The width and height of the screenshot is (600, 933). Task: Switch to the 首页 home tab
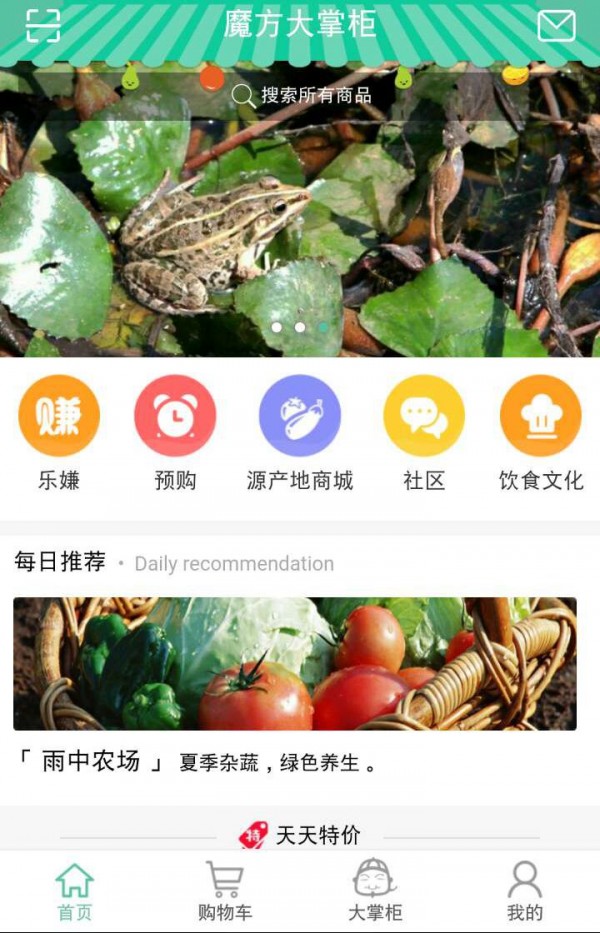point(74,892)
